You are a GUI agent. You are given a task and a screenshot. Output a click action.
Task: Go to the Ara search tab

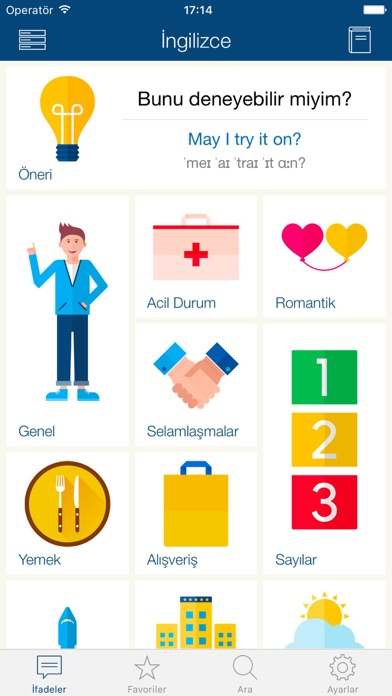(245, 674)
